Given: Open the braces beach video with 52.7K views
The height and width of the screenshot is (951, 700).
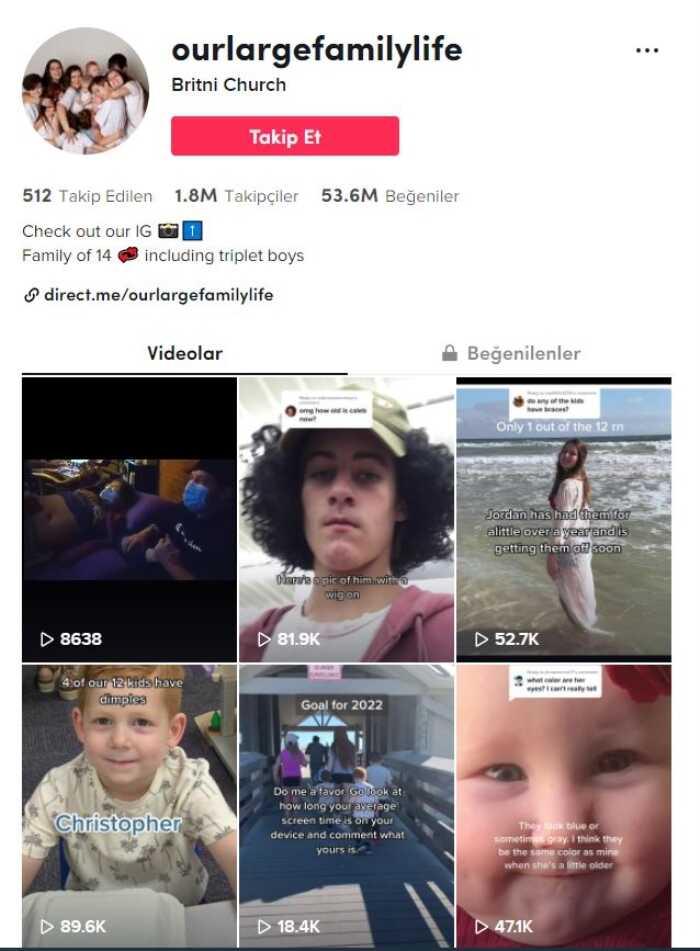Looking at the screenshot, I should click(564, 519).
